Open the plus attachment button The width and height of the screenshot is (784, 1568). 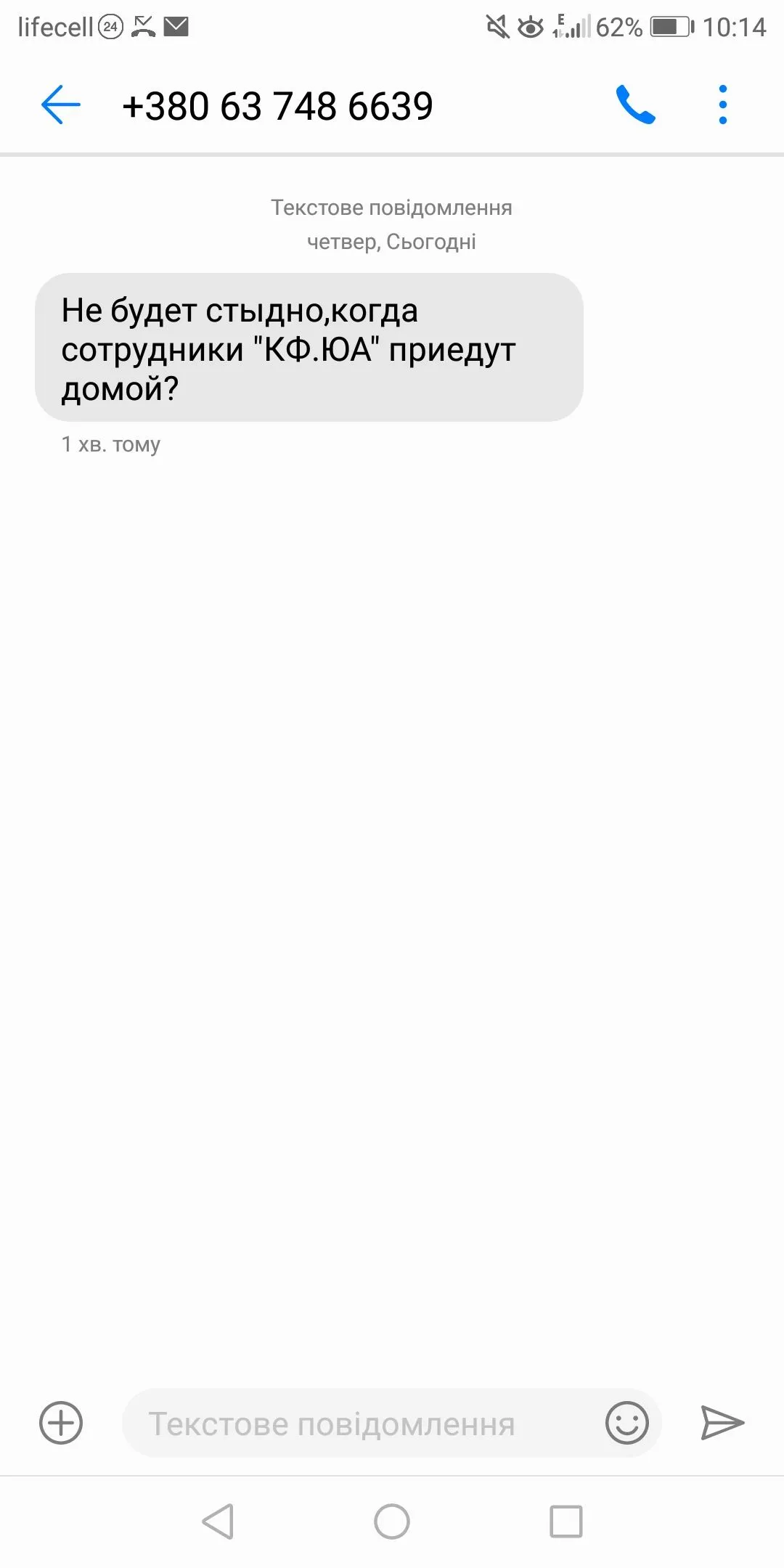click(61, 1423)
